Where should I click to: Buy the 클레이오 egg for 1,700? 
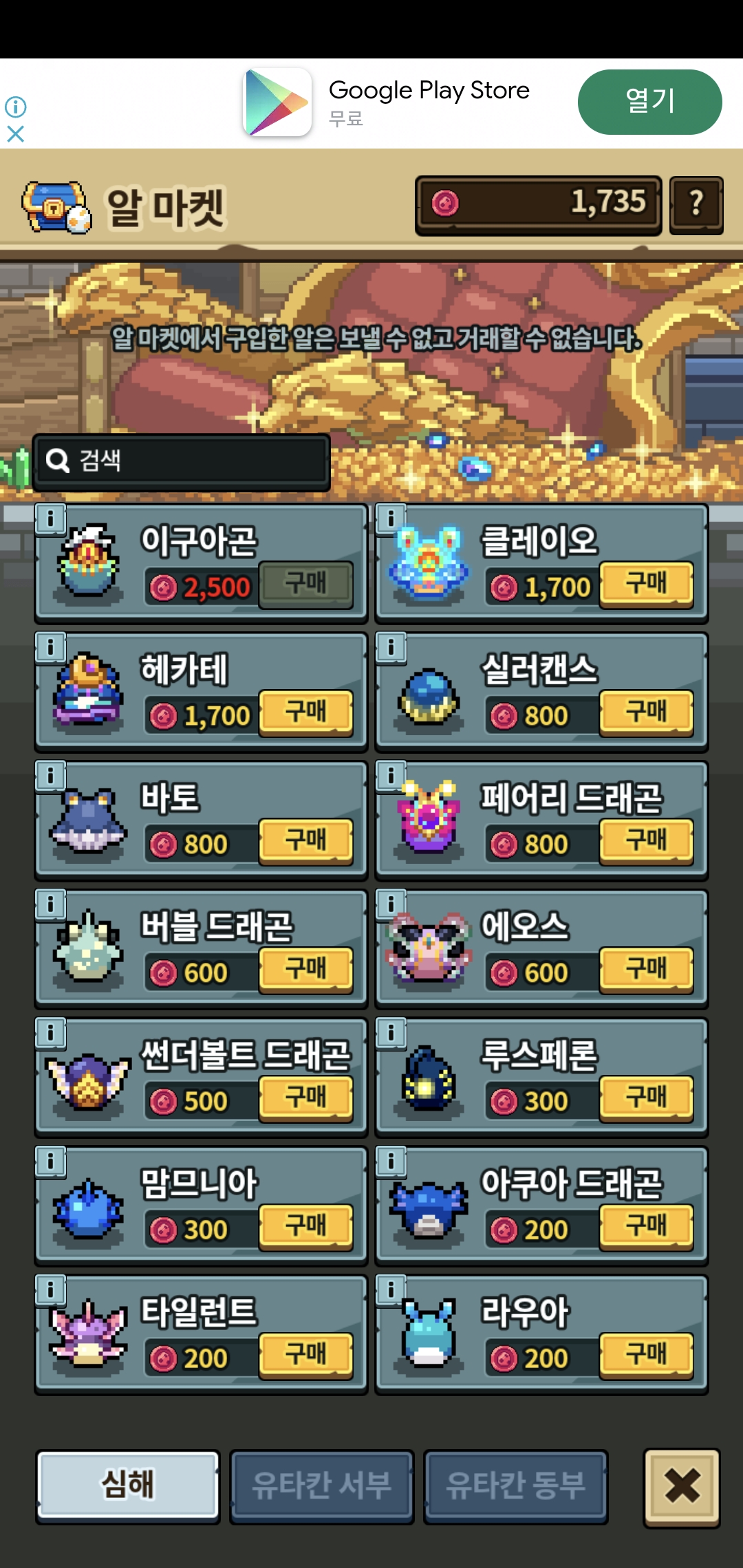pos(646,585)
